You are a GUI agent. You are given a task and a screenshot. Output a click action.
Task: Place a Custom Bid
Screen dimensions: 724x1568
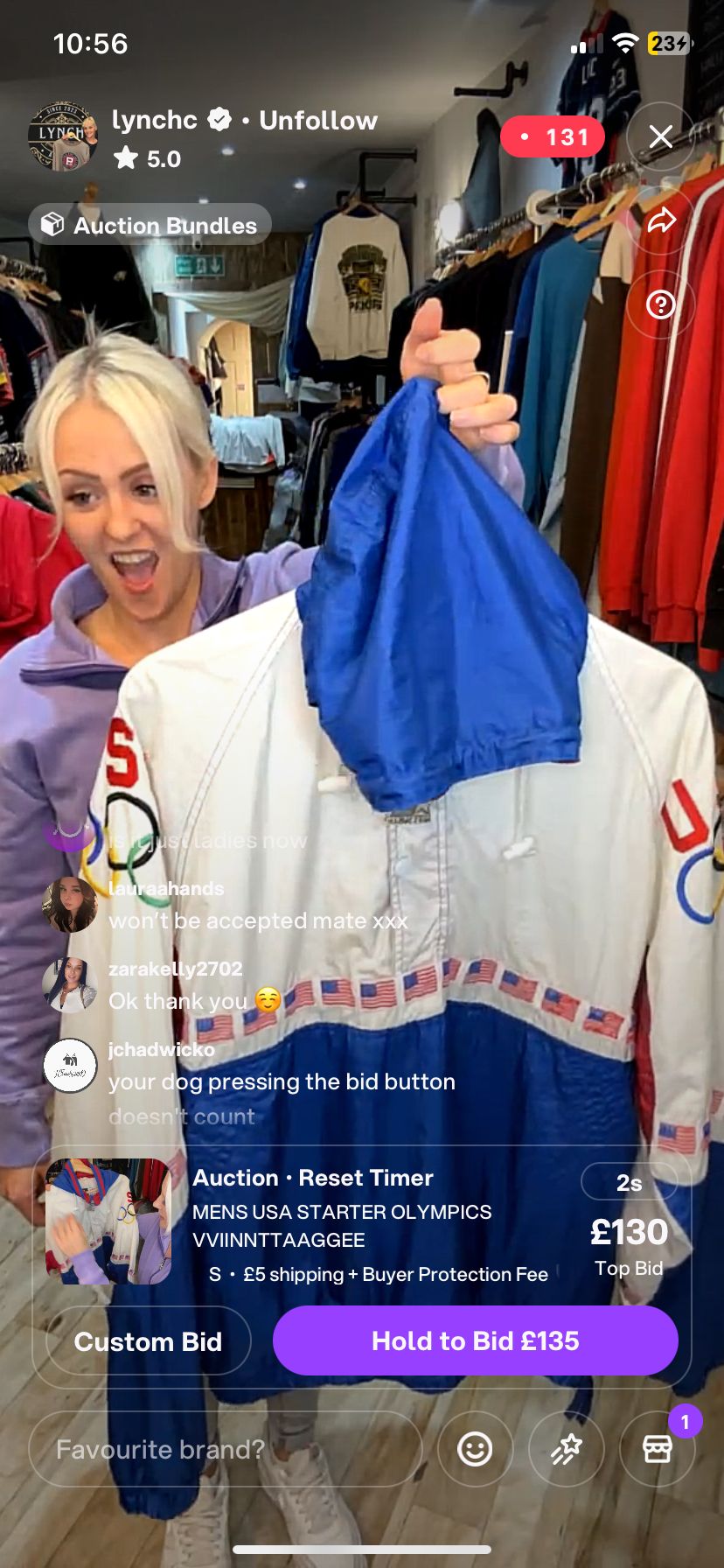(148, 1341)
